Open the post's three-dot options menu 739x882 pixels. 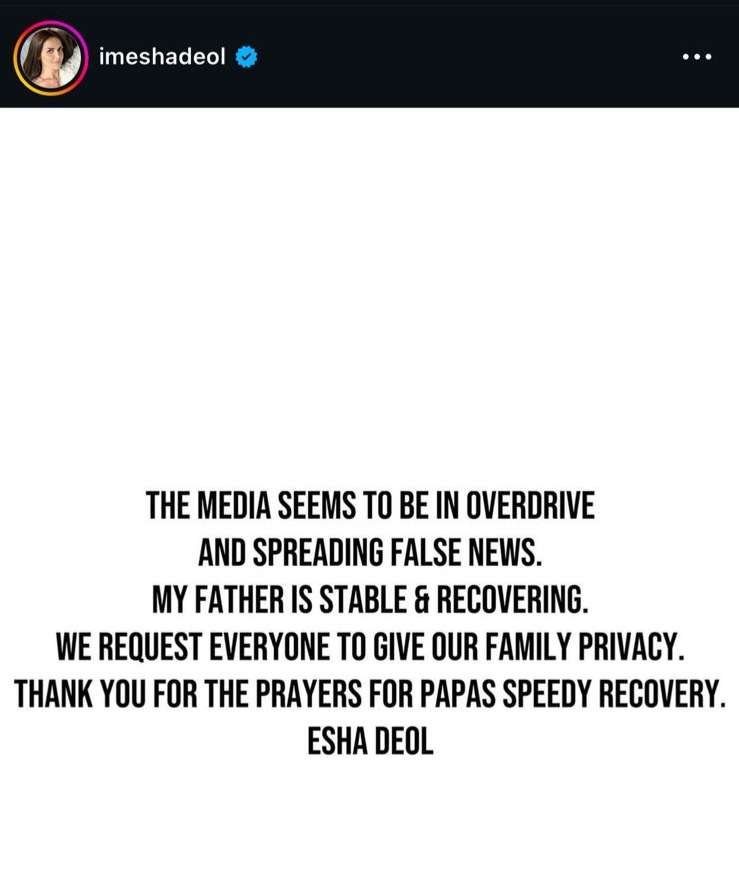(696, 57)
